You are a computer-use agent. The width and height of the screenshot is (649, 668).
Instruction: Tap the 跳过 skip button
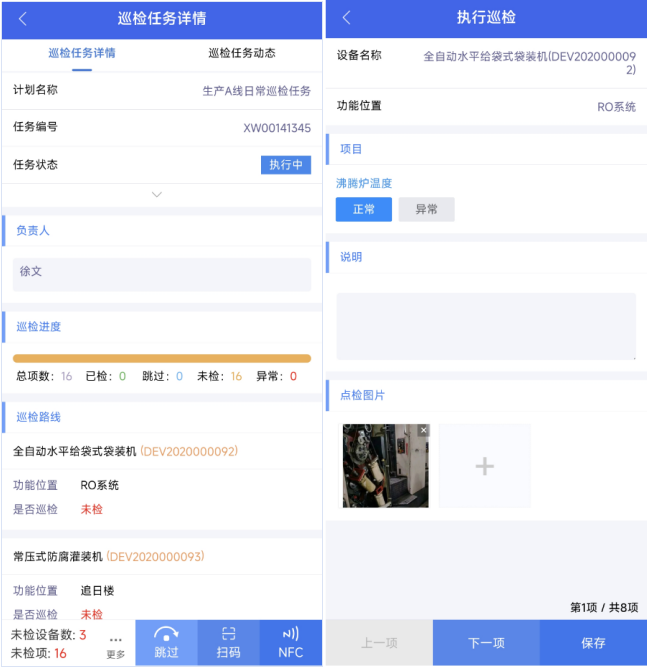tap(166, 642)
